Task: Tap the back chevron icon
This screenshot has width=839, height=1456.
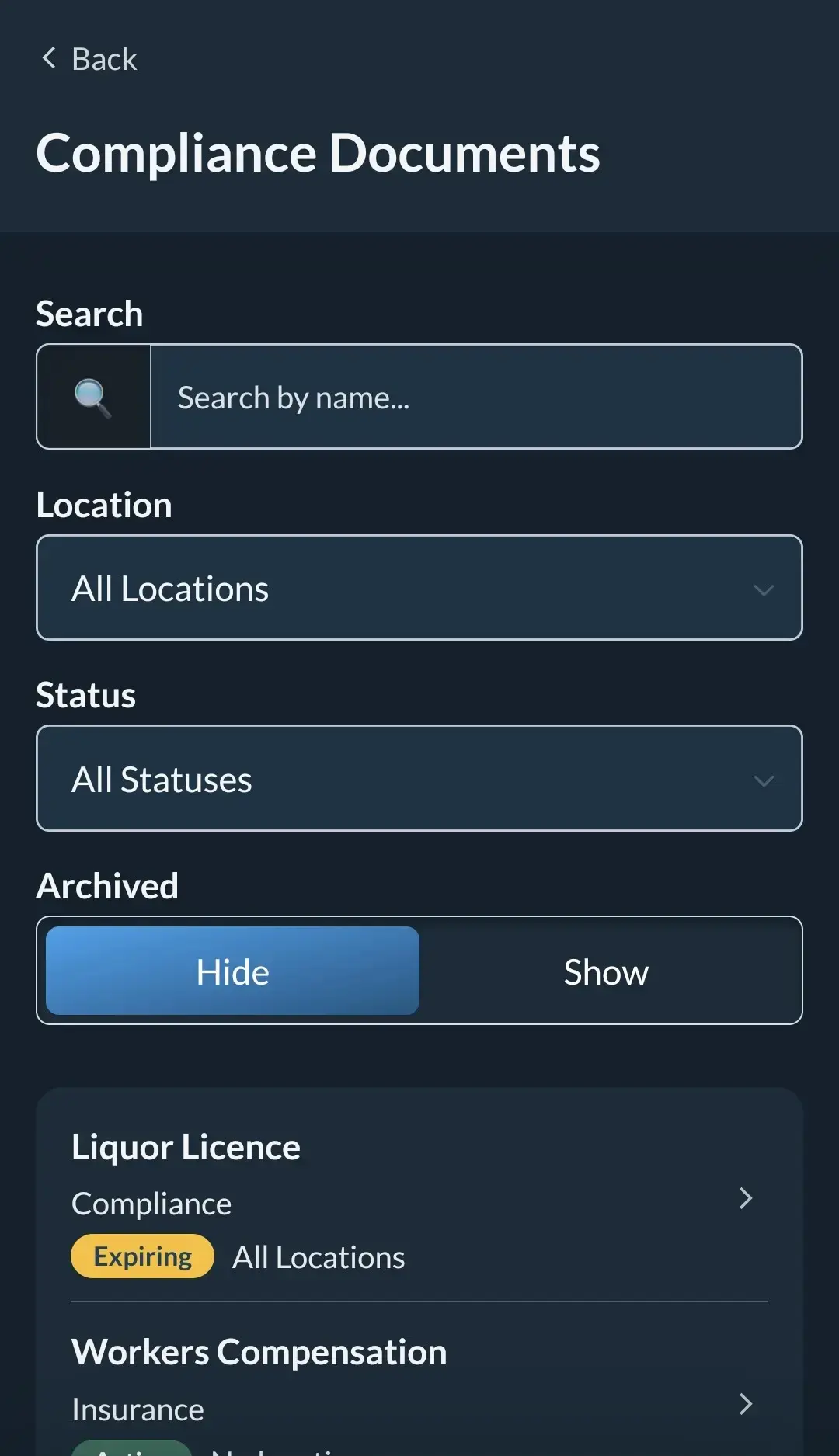Action: (x=48, y=58)
